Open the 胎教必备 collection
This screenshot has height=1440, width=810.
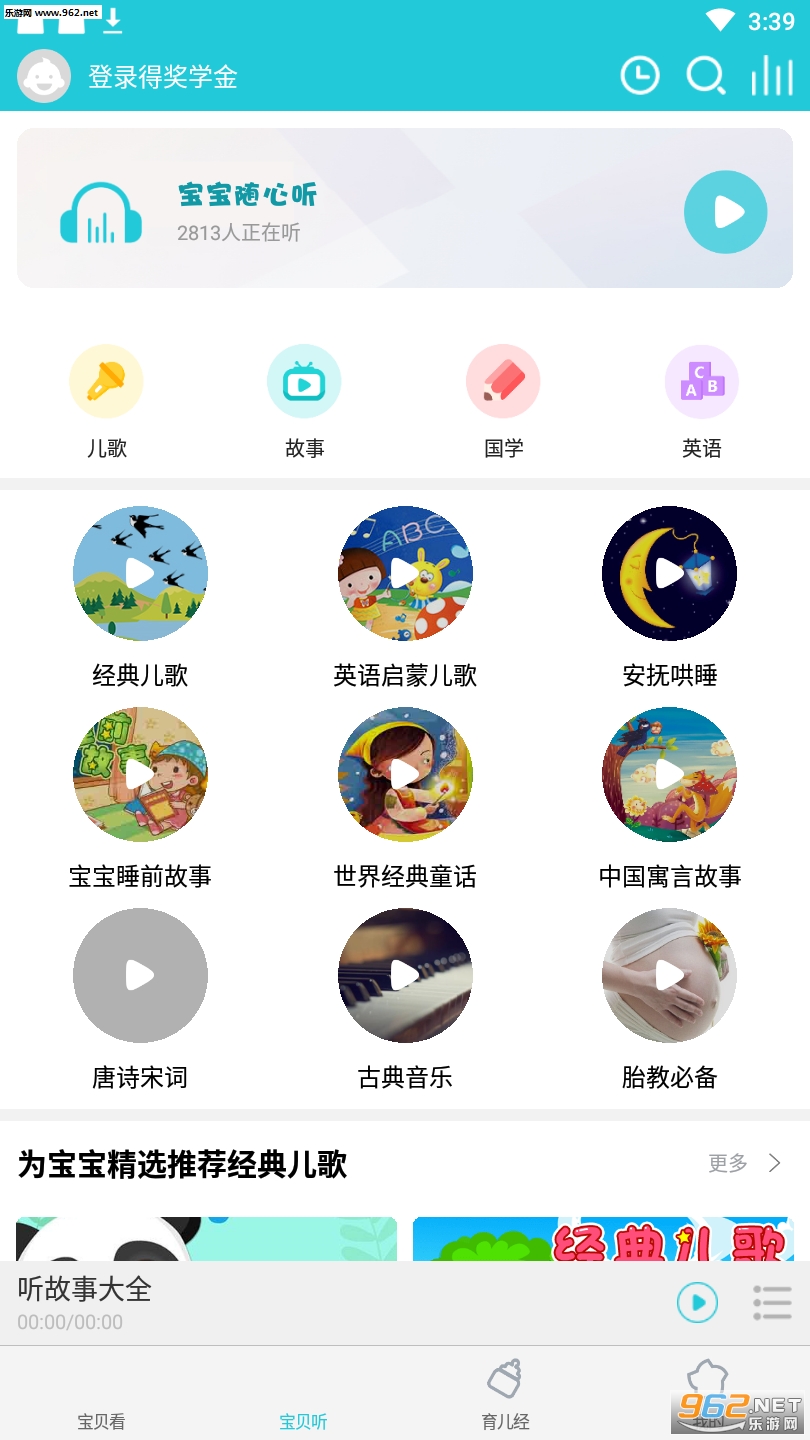(x=669, y=975)
